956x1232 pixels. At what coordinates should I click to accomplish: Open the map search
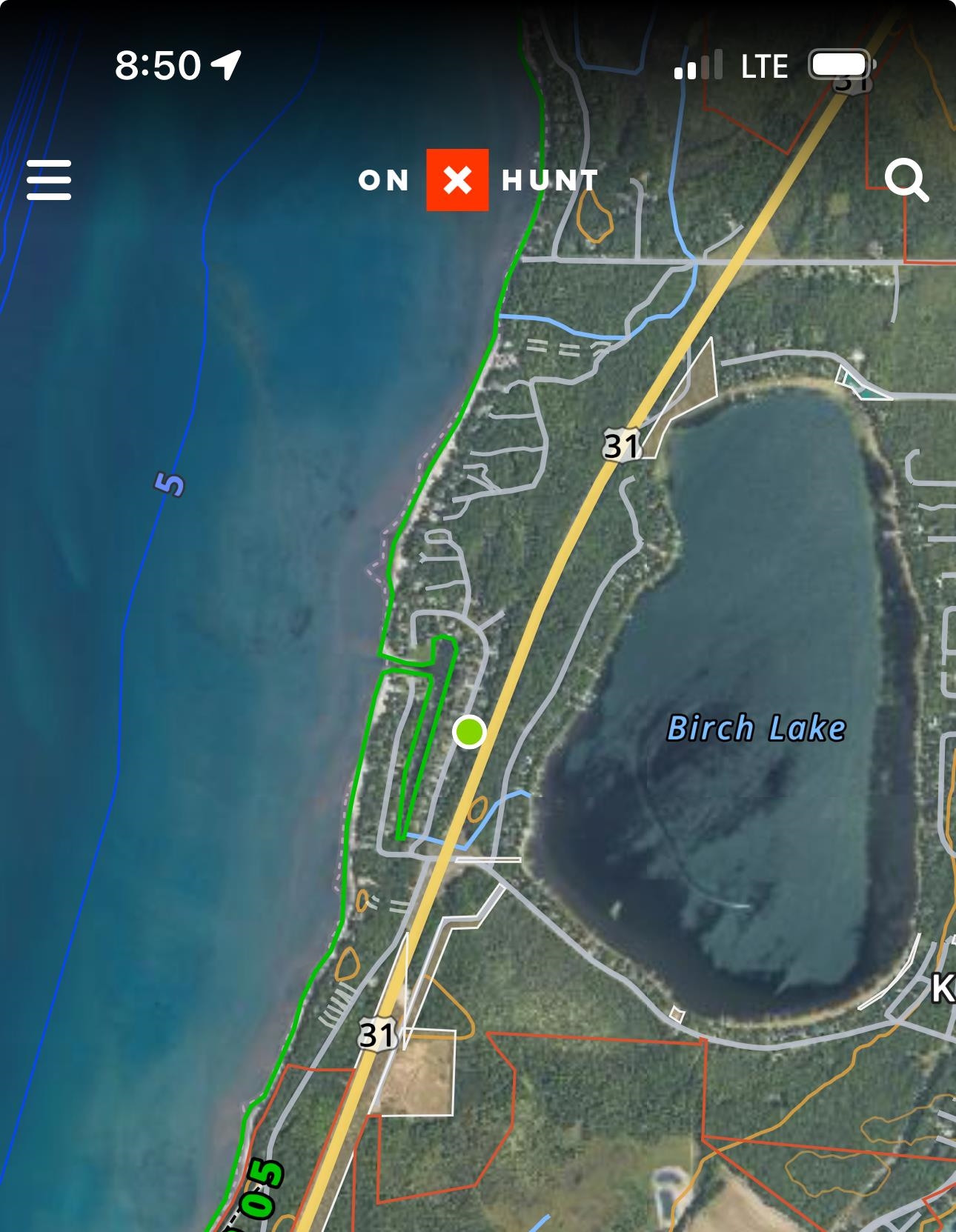(906, 180)
